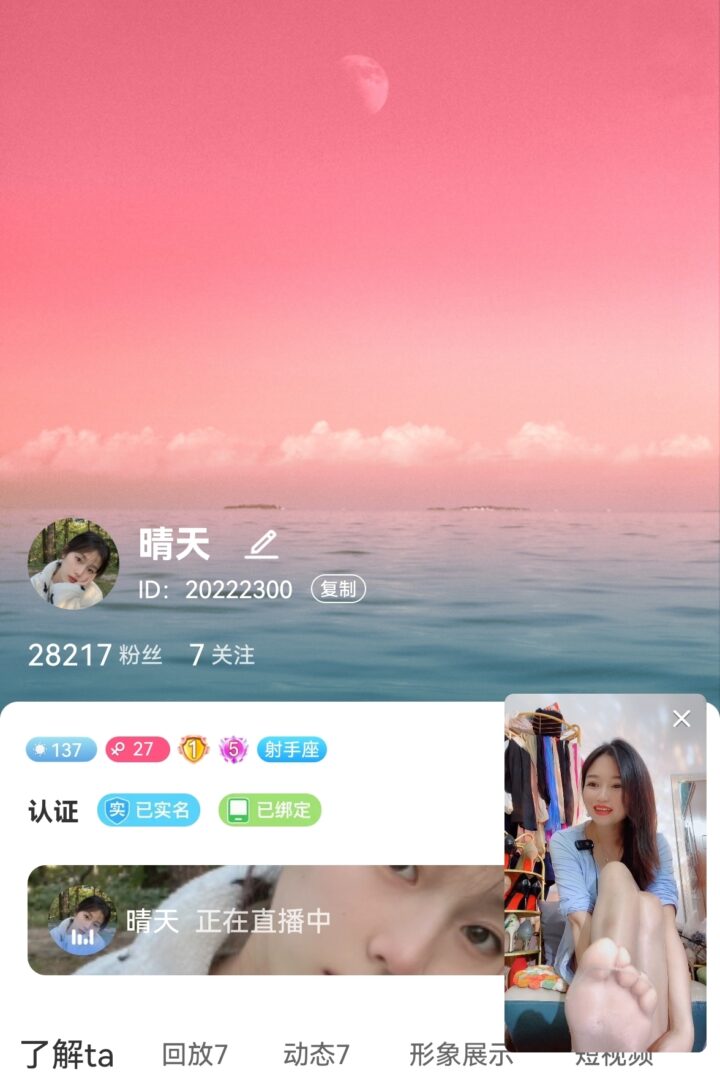The width and height of the screenshot is (720, 1080).
Task: Switch to the 动态7 tab
Action: pos(316,1054)
